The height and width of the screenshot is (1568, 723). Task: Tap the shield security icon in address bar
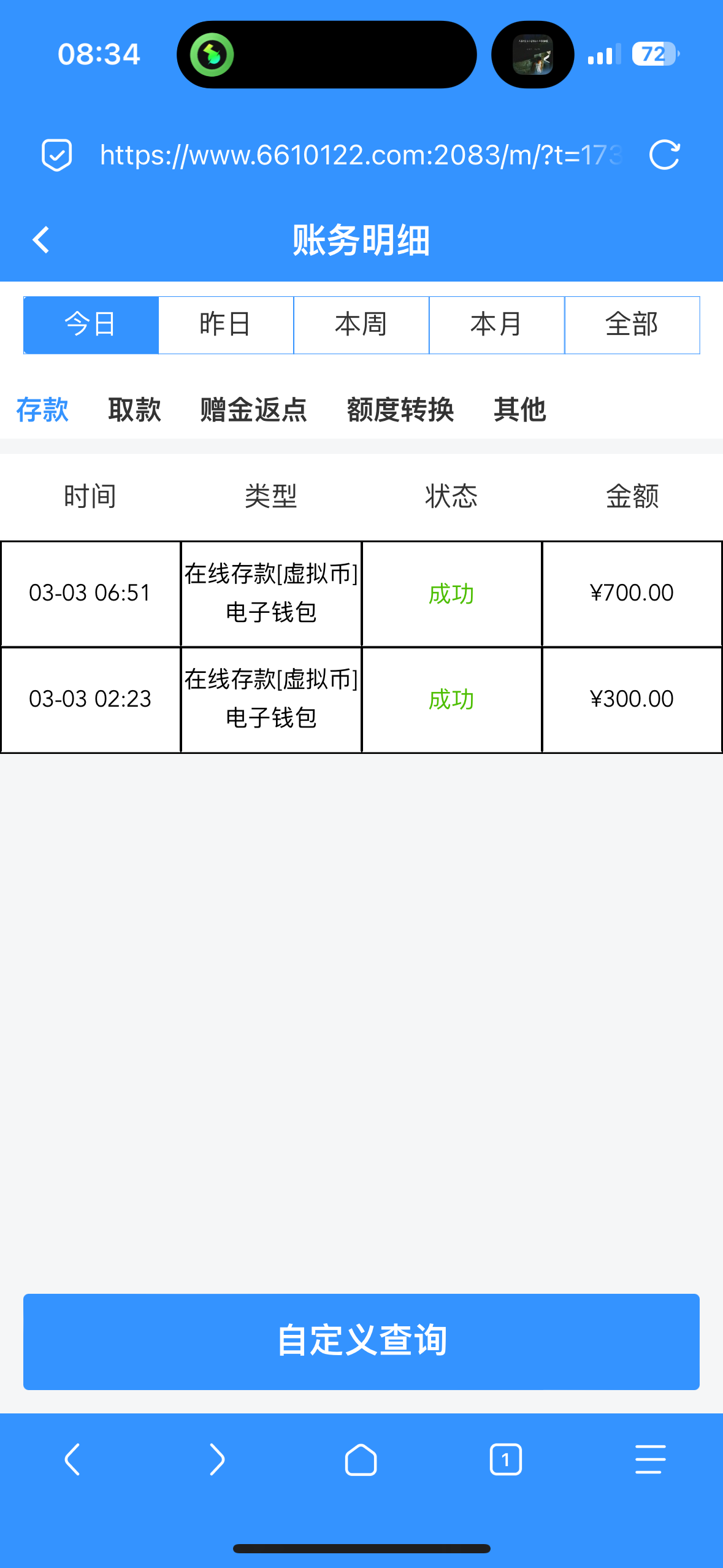pyautogui.click(x=56, y=155)
